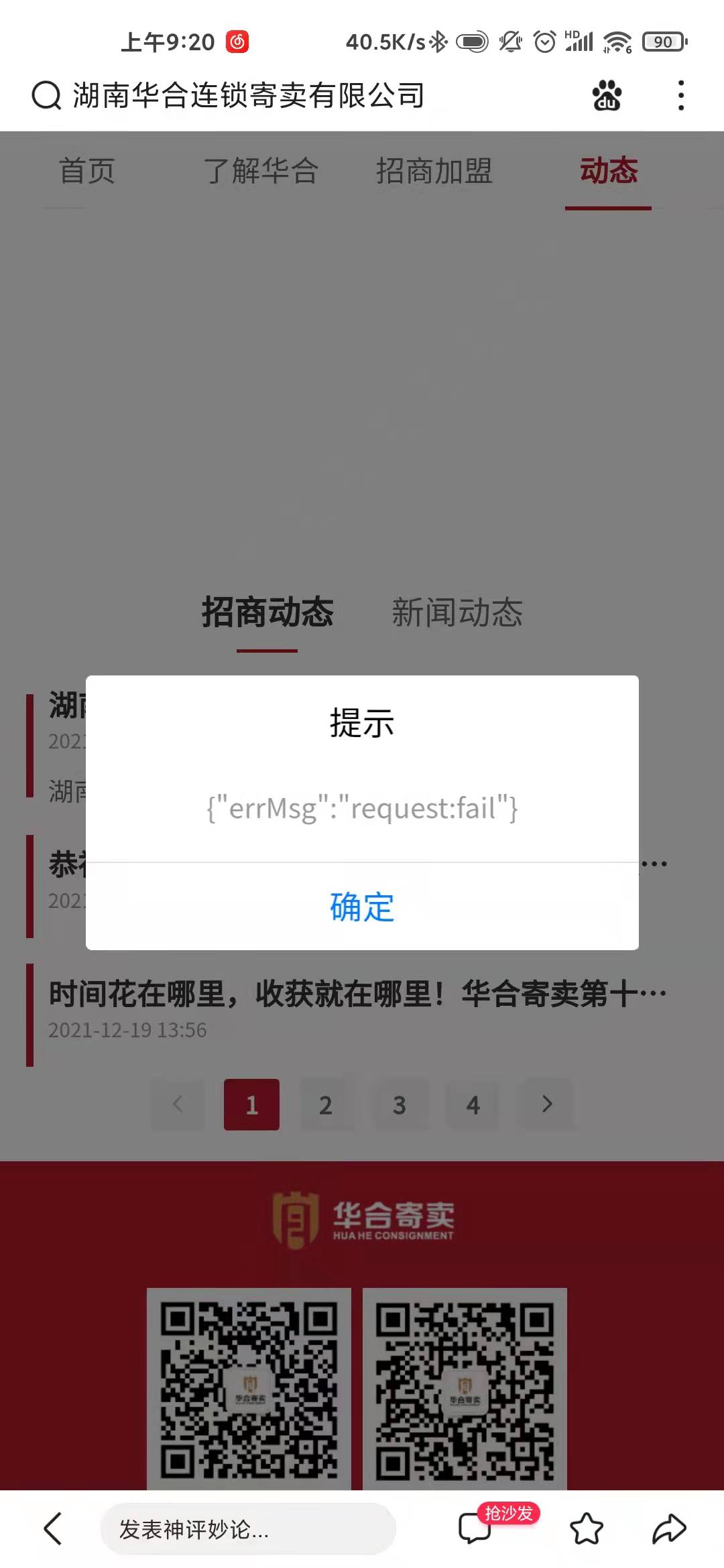Go to page 3 of the list
This screenshot has height=1568, width=724.
click(x=400, y=1104)
